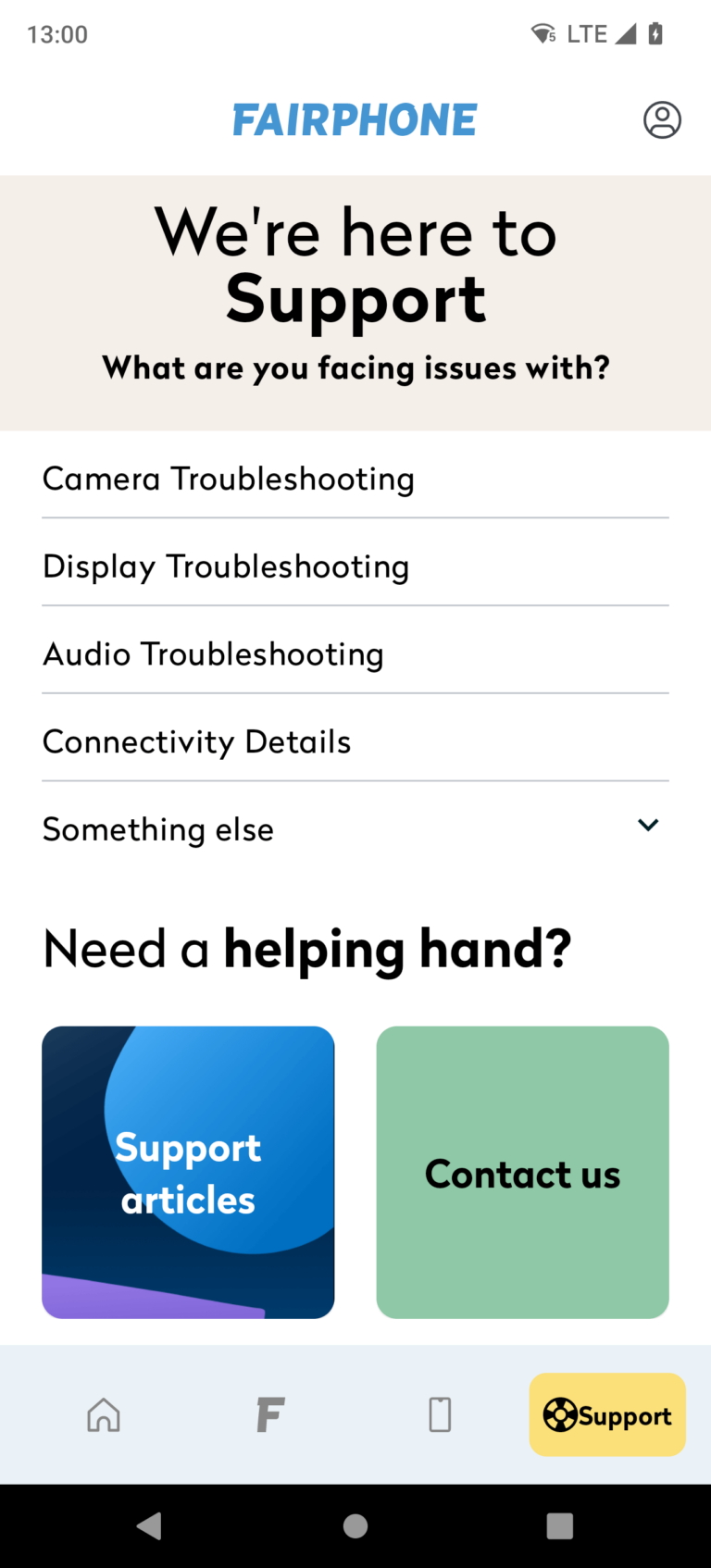Collapse the Something else dropdown arrow
The height and width of the screenshot is (1568, 711).
coord(648,825)
